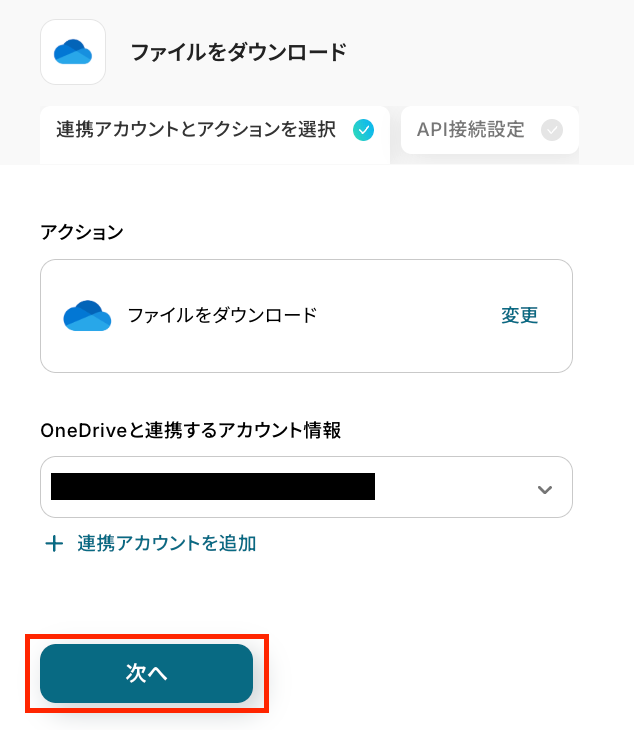The width and height of the screenshot is (634, 730).
Task: Proceed with the 次へ button
Action: pyautogui.click(x=146, y=673)
